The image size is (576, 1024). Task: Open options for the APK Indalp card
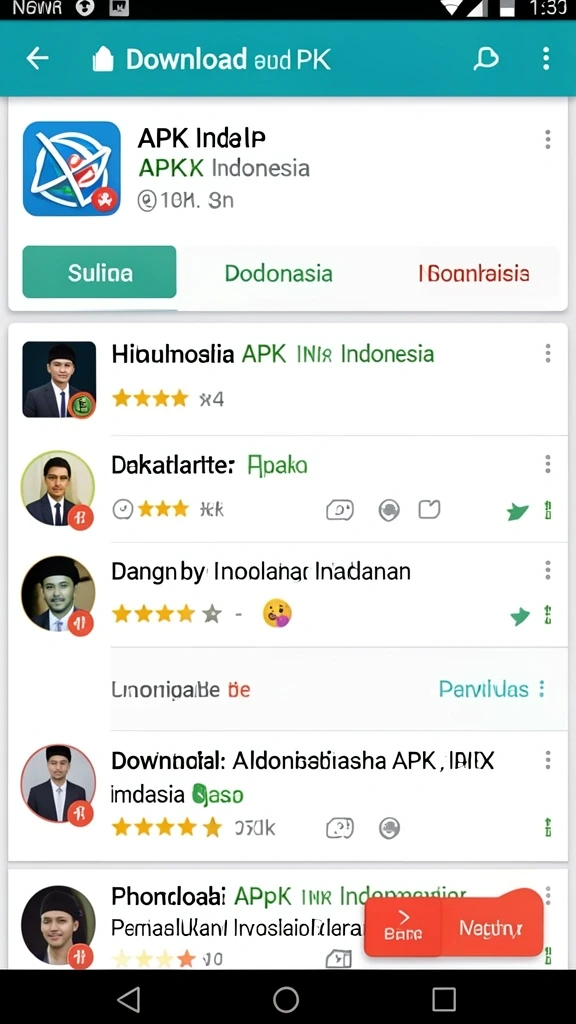[x=547, y=139]
